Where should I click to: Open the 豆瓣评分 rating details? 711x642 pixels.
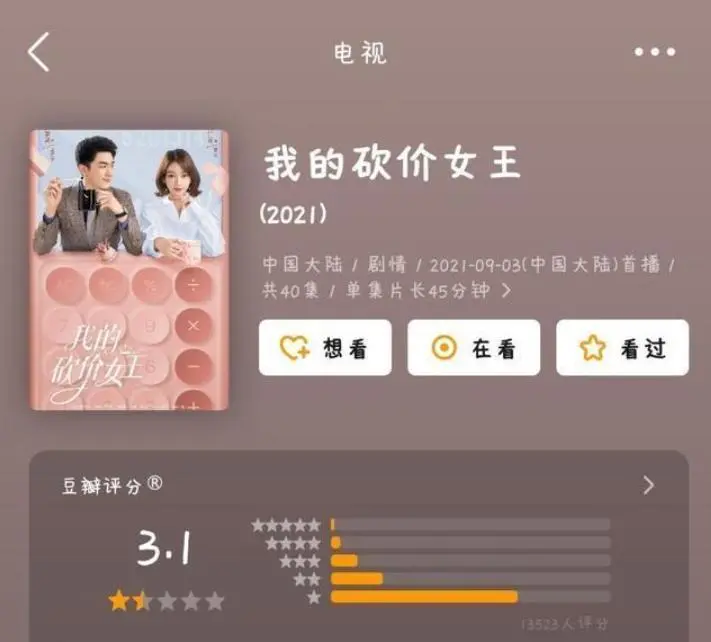(648, 486)
